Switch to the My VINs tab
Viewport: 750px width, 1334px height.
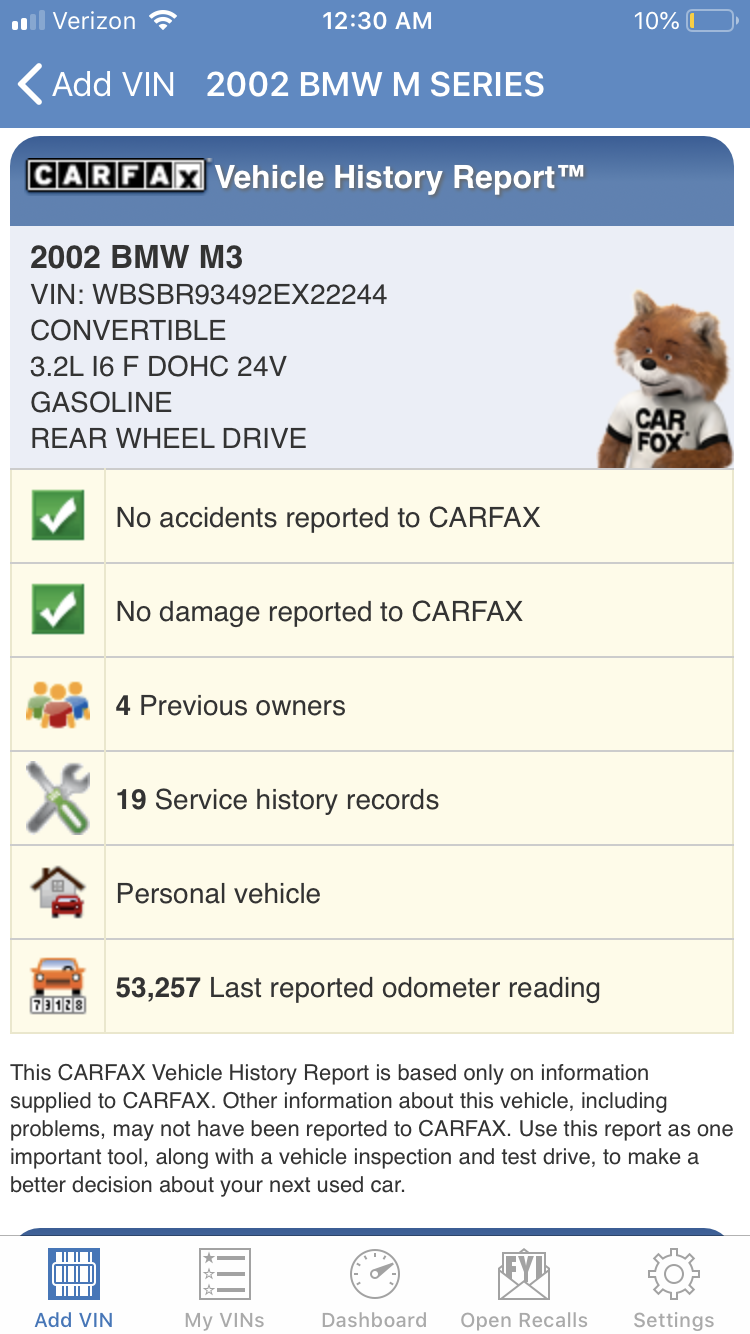coord(224,1289)
